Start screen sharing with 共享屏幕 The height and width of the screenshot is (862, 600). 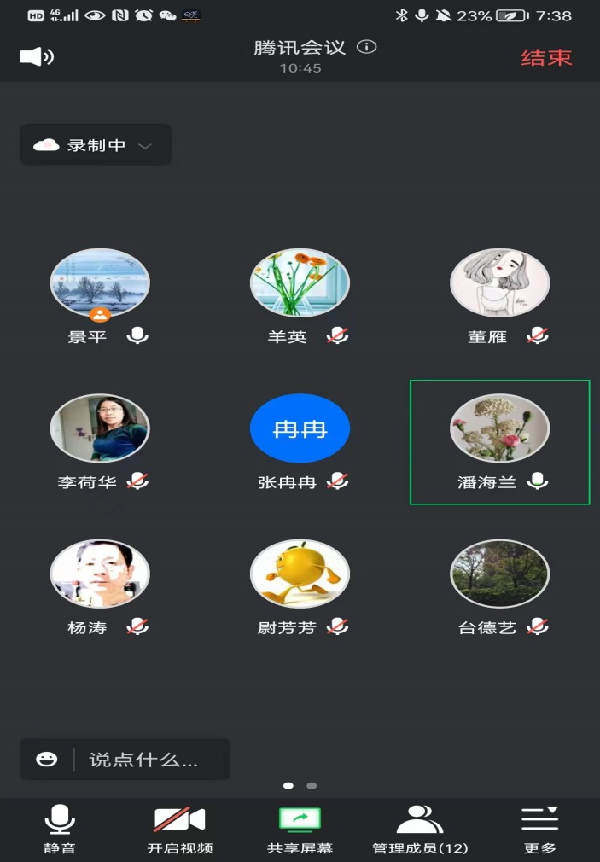pyautogui.click(x=300, y=829)
